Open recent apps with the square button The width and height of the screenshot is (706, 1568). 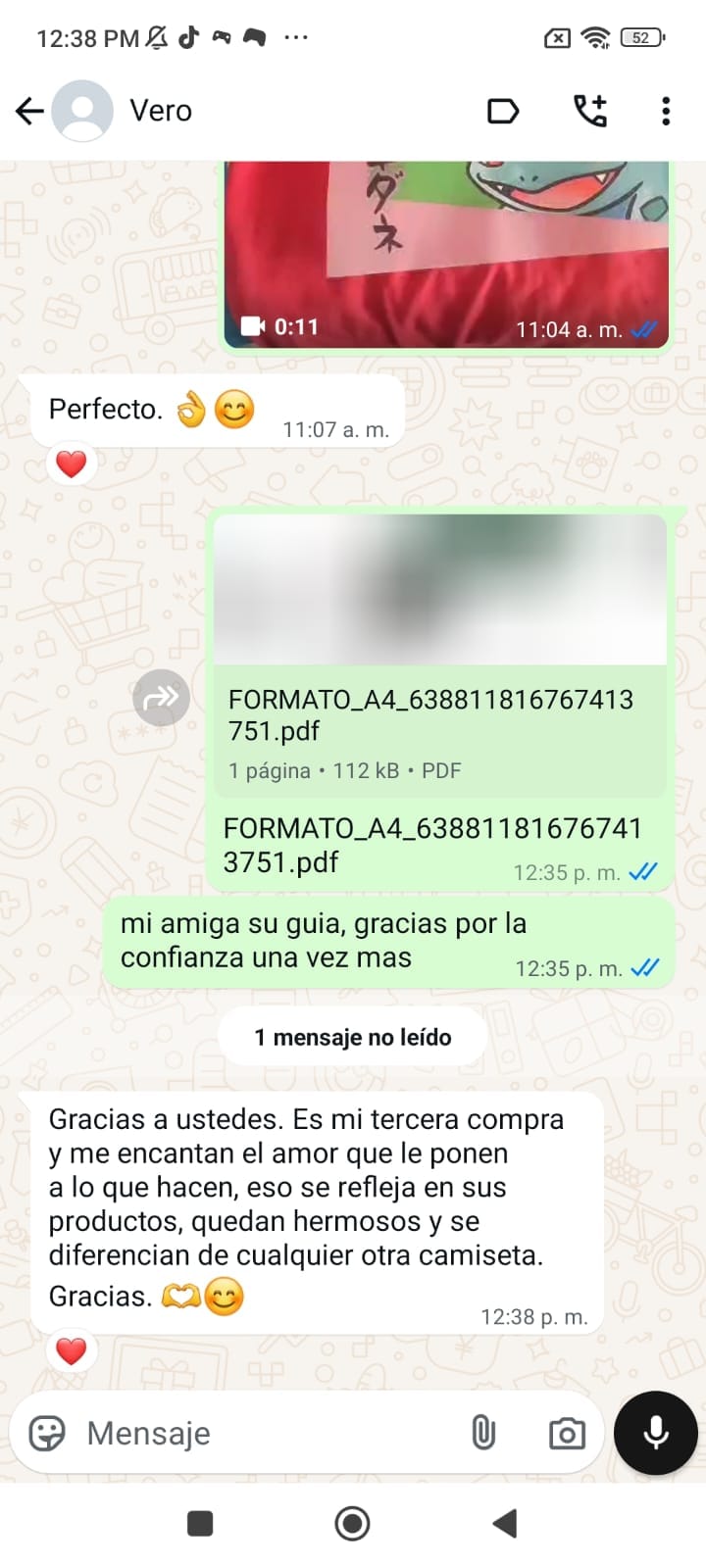click(200, 1523)
